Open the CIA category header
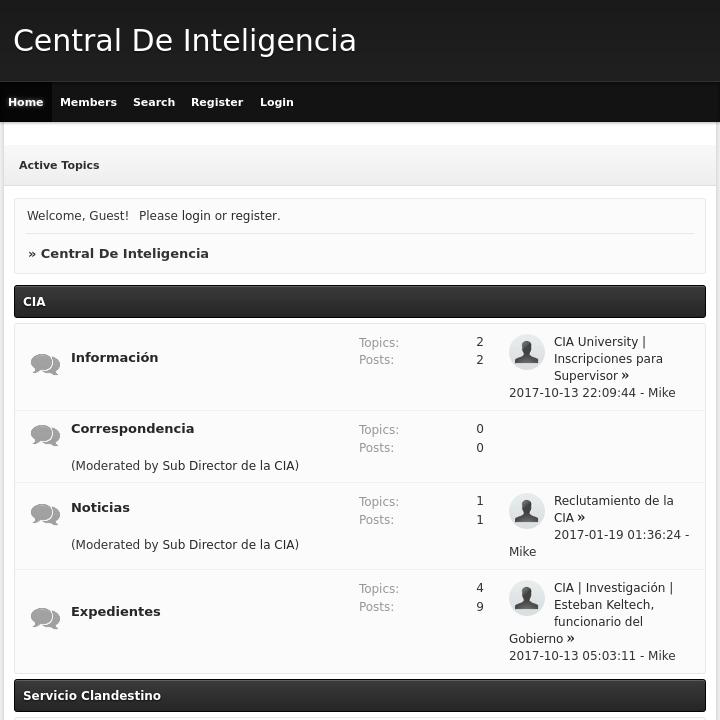Screen dimensions: 720x720 click(x=34, y=302)
